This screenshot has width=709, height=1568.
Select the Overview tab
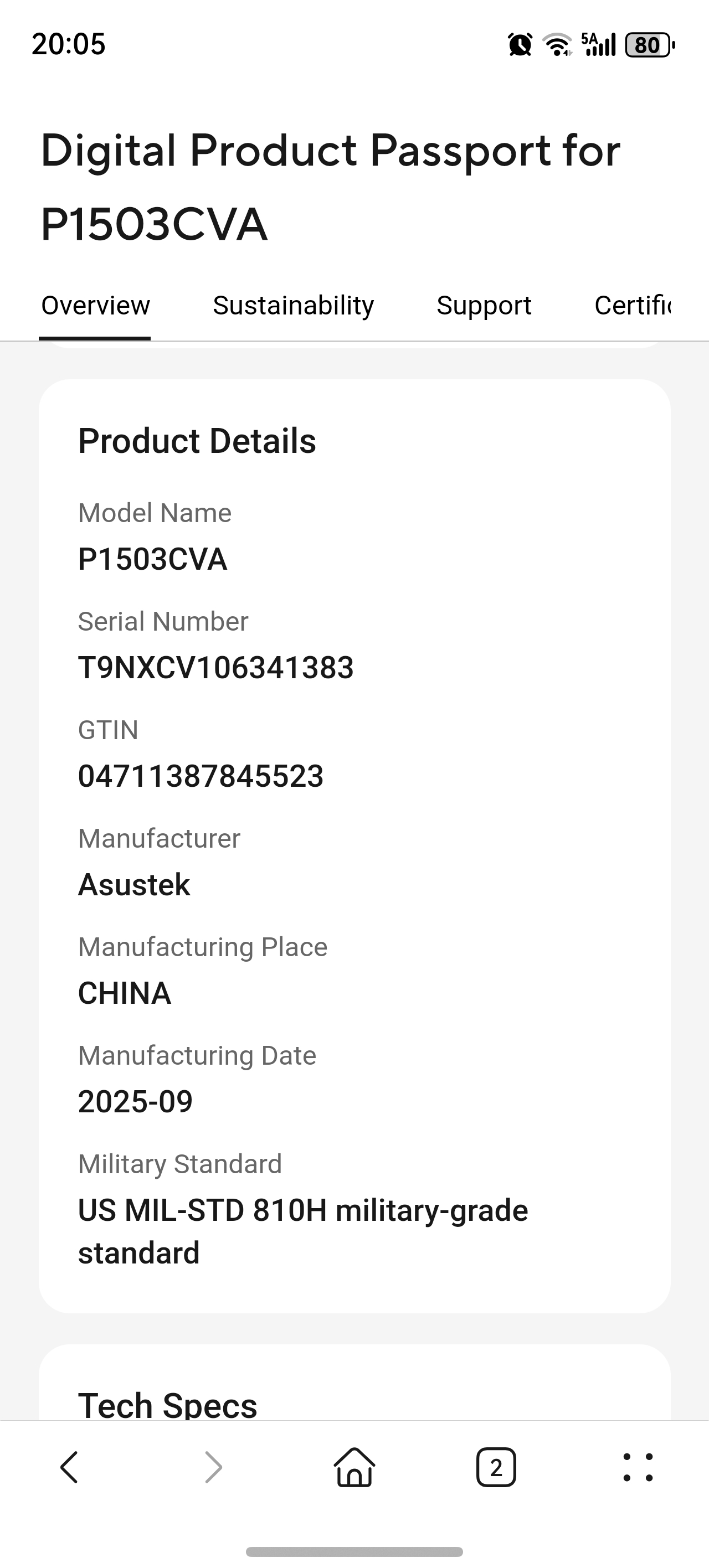(95, 306)
